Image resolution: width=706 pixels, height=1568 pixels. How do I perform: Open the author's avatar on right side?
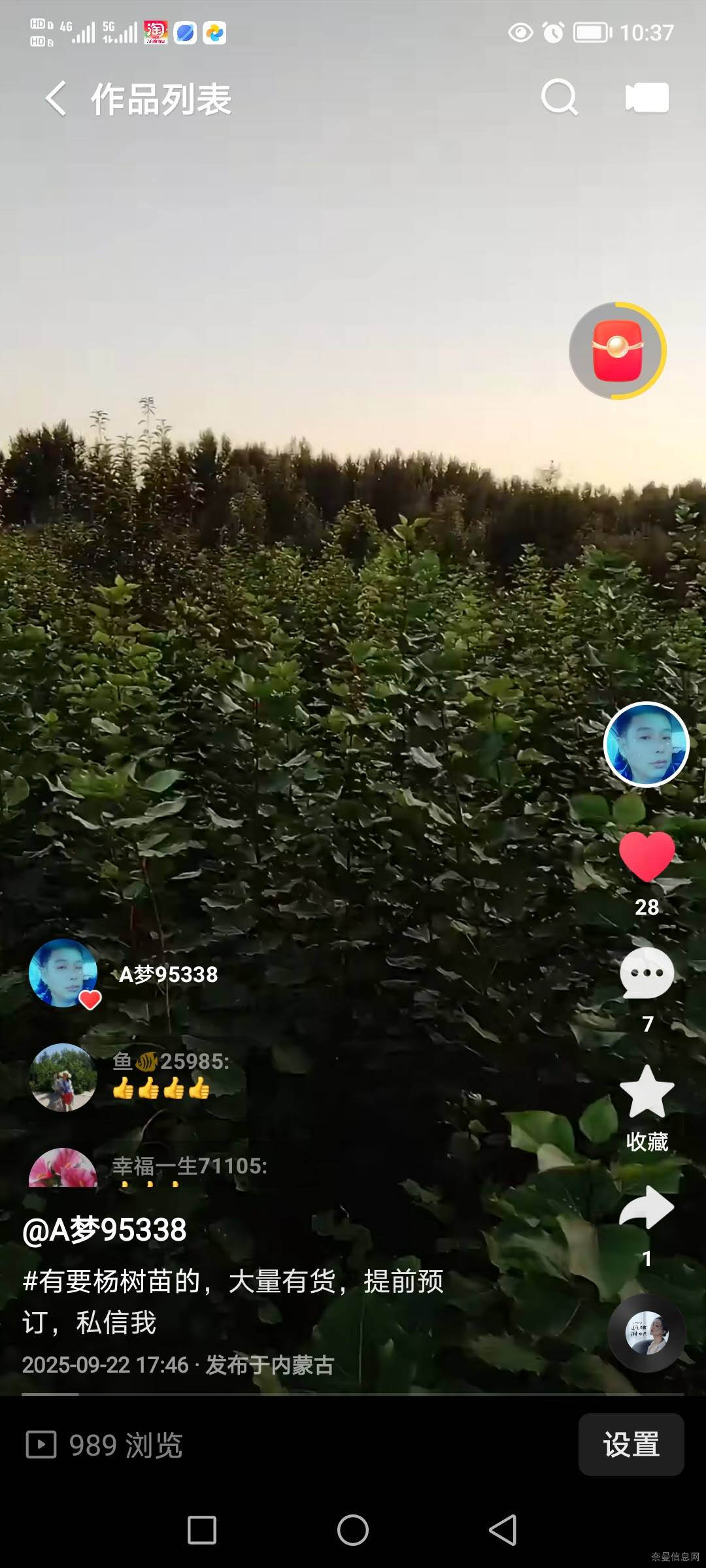coord(646,745)
